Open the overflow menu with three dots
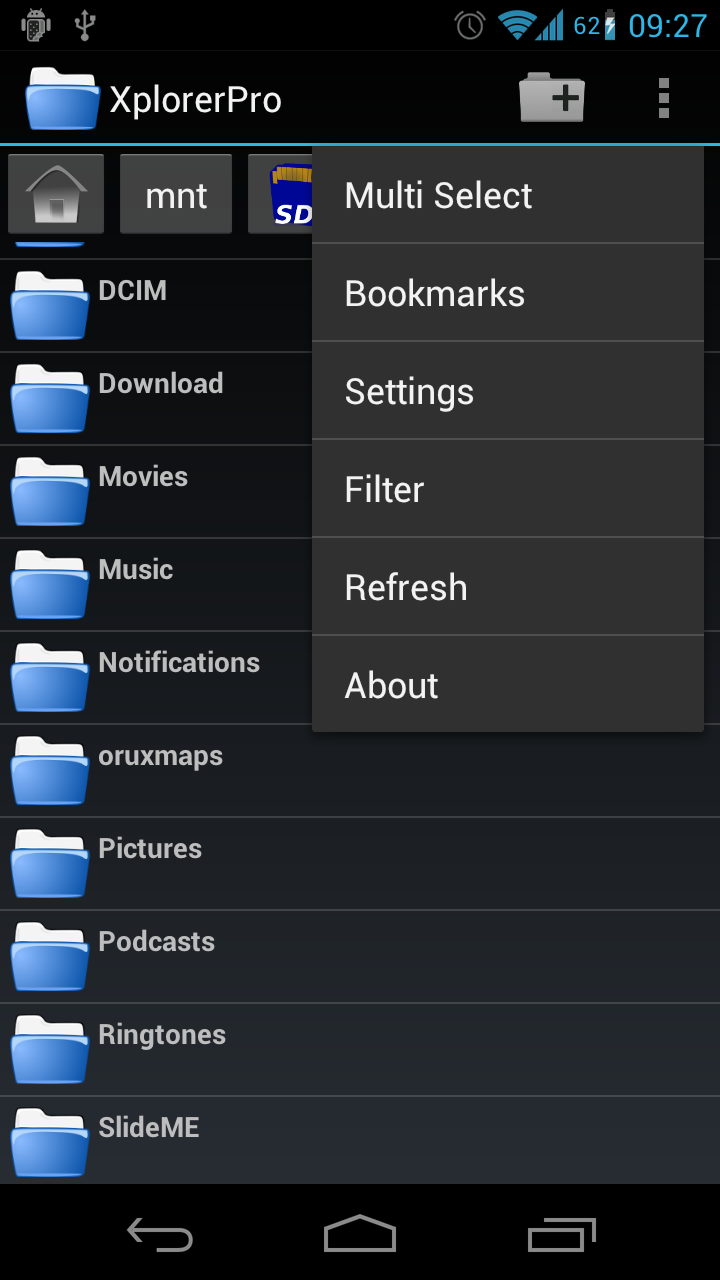The image size is (720, 1280). tap(662, 96)
